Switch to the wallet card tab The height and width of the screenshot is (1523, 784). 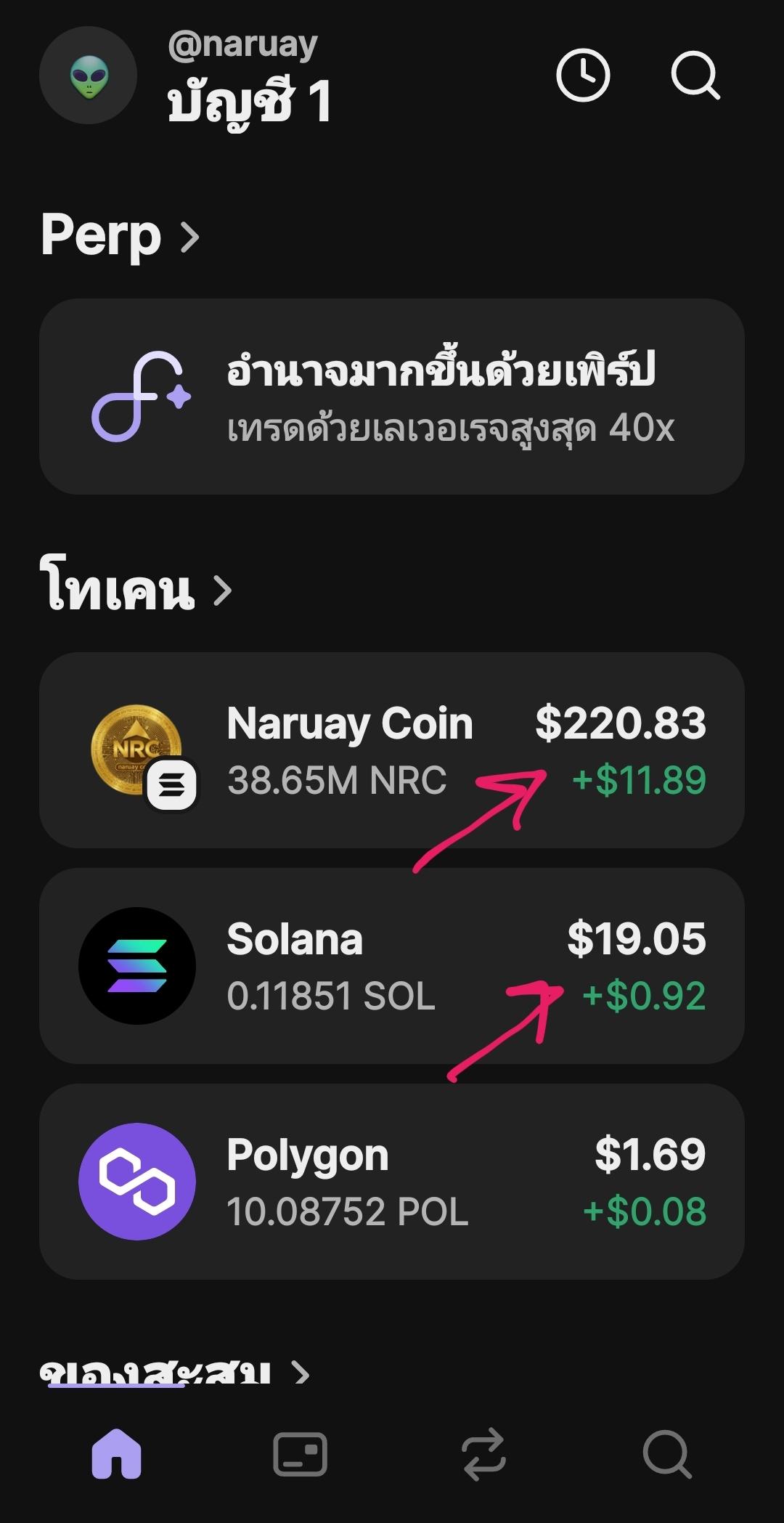click(300, 1454)
